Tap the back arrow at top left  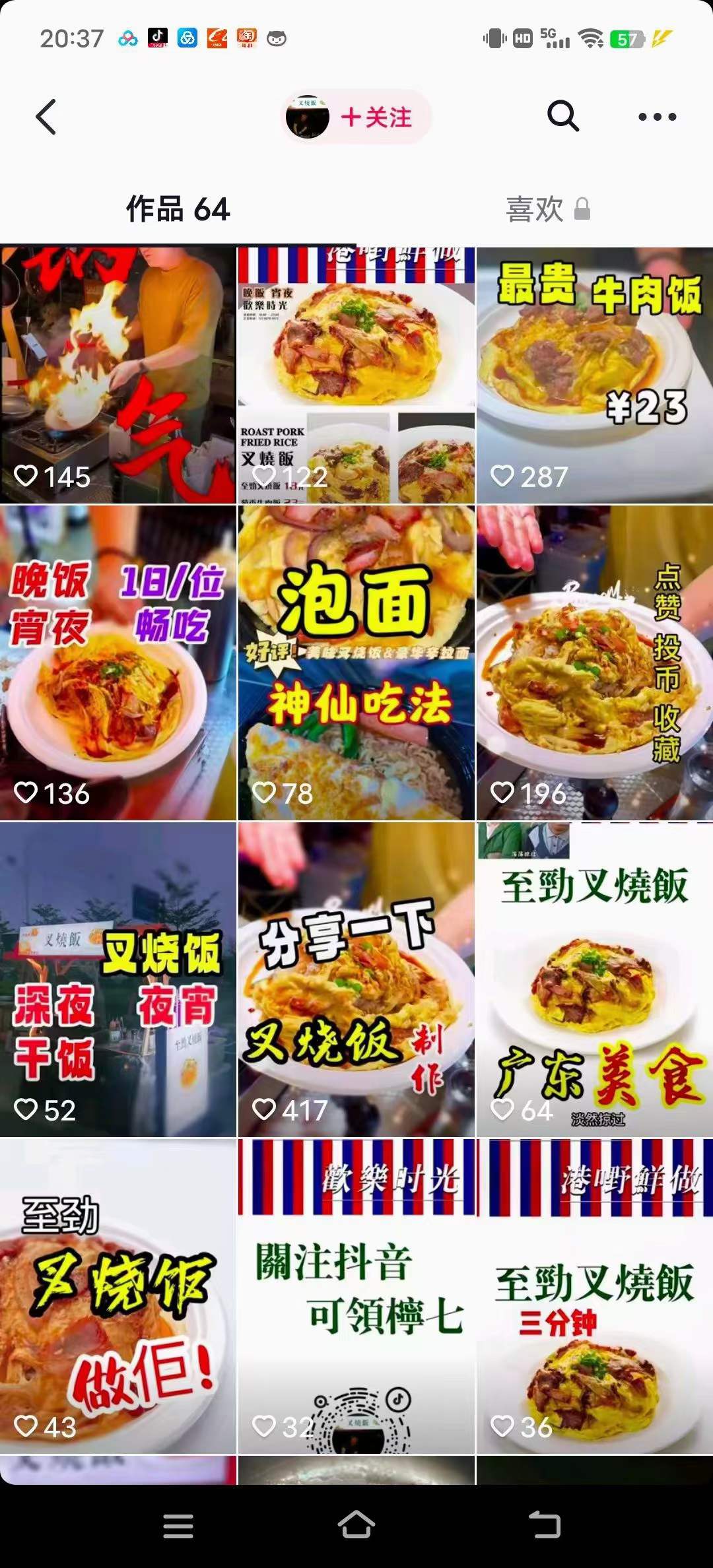(45, 115)
